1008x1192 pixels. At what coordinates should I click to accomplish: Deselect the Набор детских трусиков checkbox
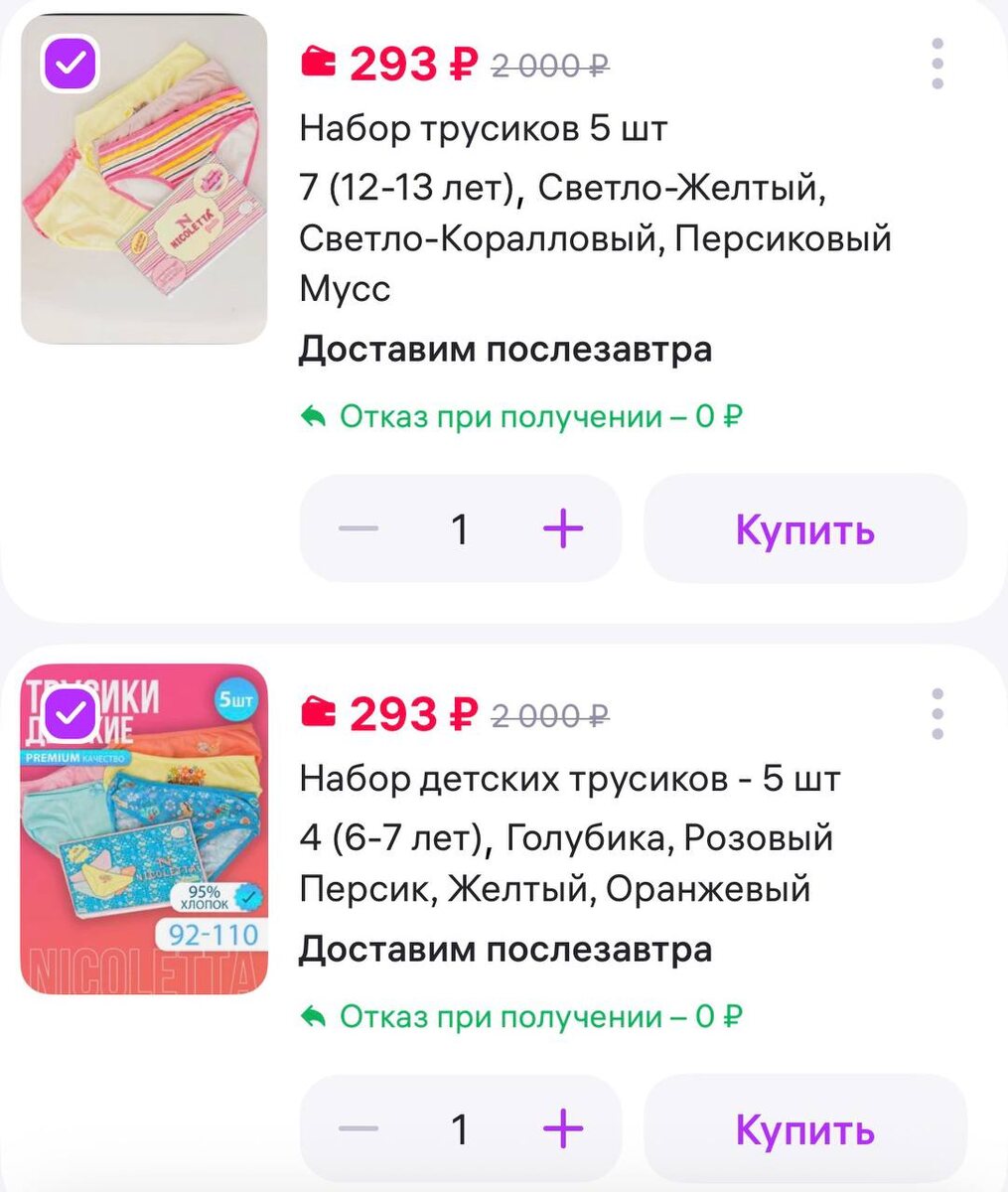(71, 711)
